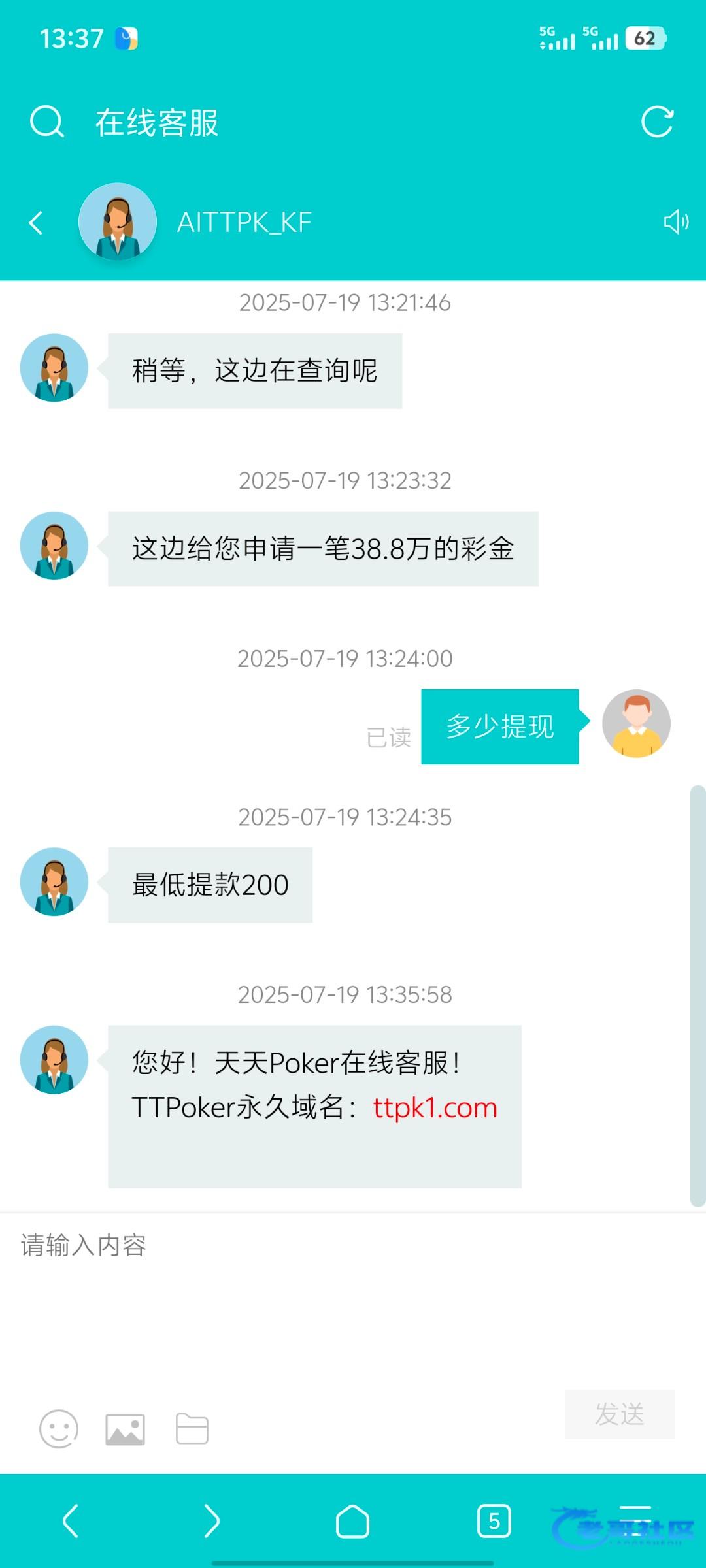Toggle the chat sound speaker icon
Image resolution: width=706 pixels, height=1568 pixels.
677,222
